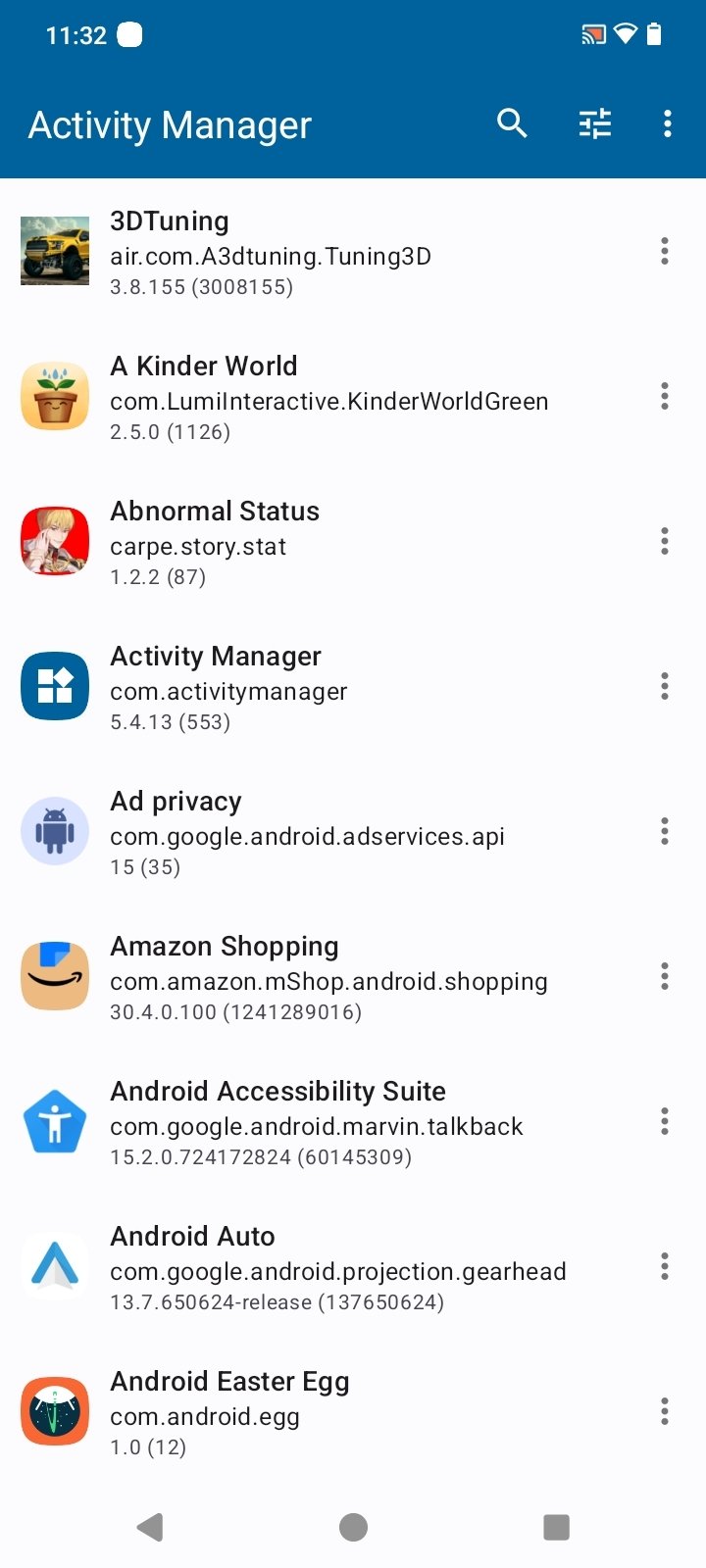The width and height of the screenshot is (706, 1568).
Task: Open the options menu for A Kinder World
Action: pos(665,396)
